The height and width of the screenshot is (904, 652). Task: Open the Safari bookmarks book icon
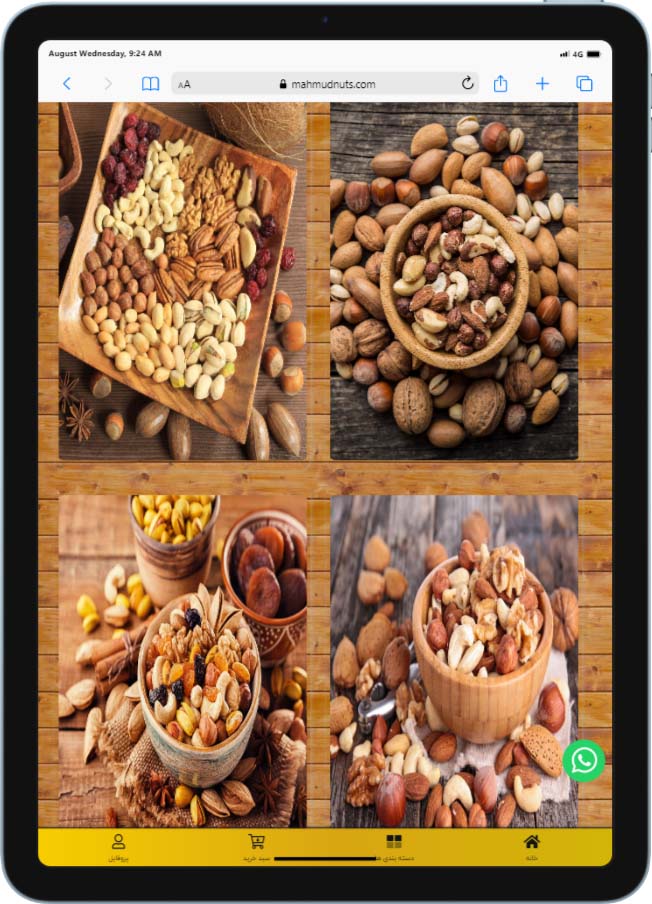pyautogui.click(x=150, y=84)
